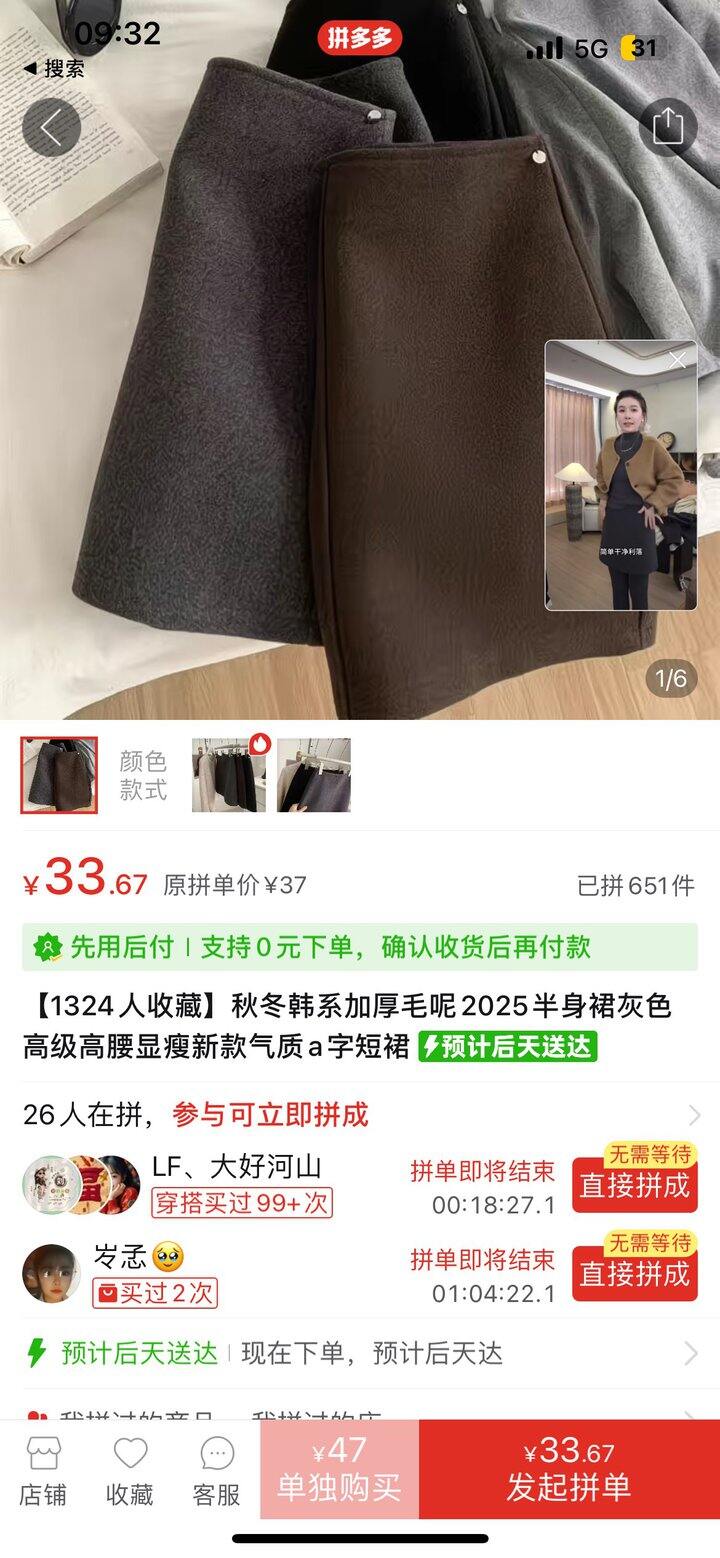Contact 客服 customer service
The image size is (720, 1558).
[217, 1472]
